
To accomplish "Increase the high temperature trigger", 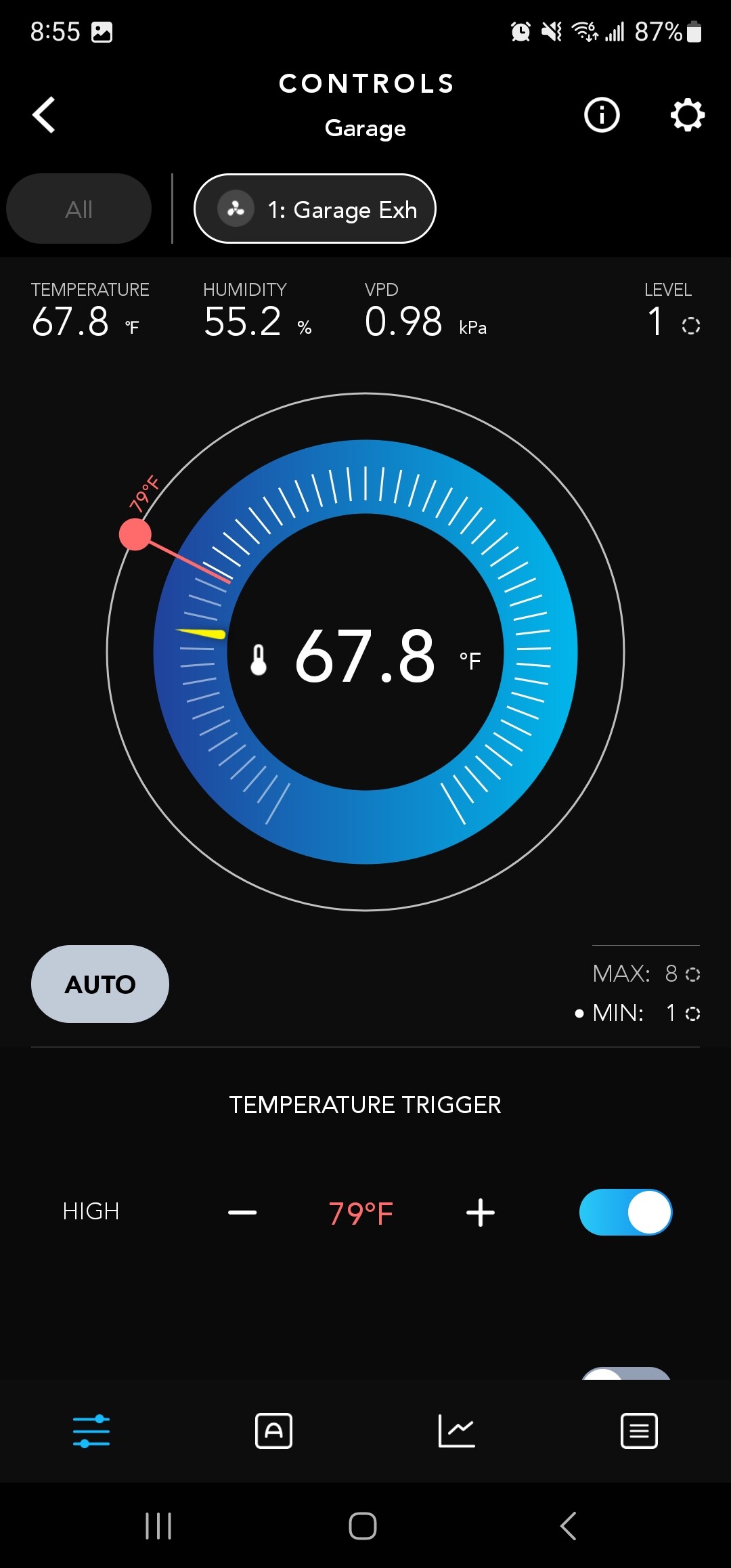I will click(481, 1213).
